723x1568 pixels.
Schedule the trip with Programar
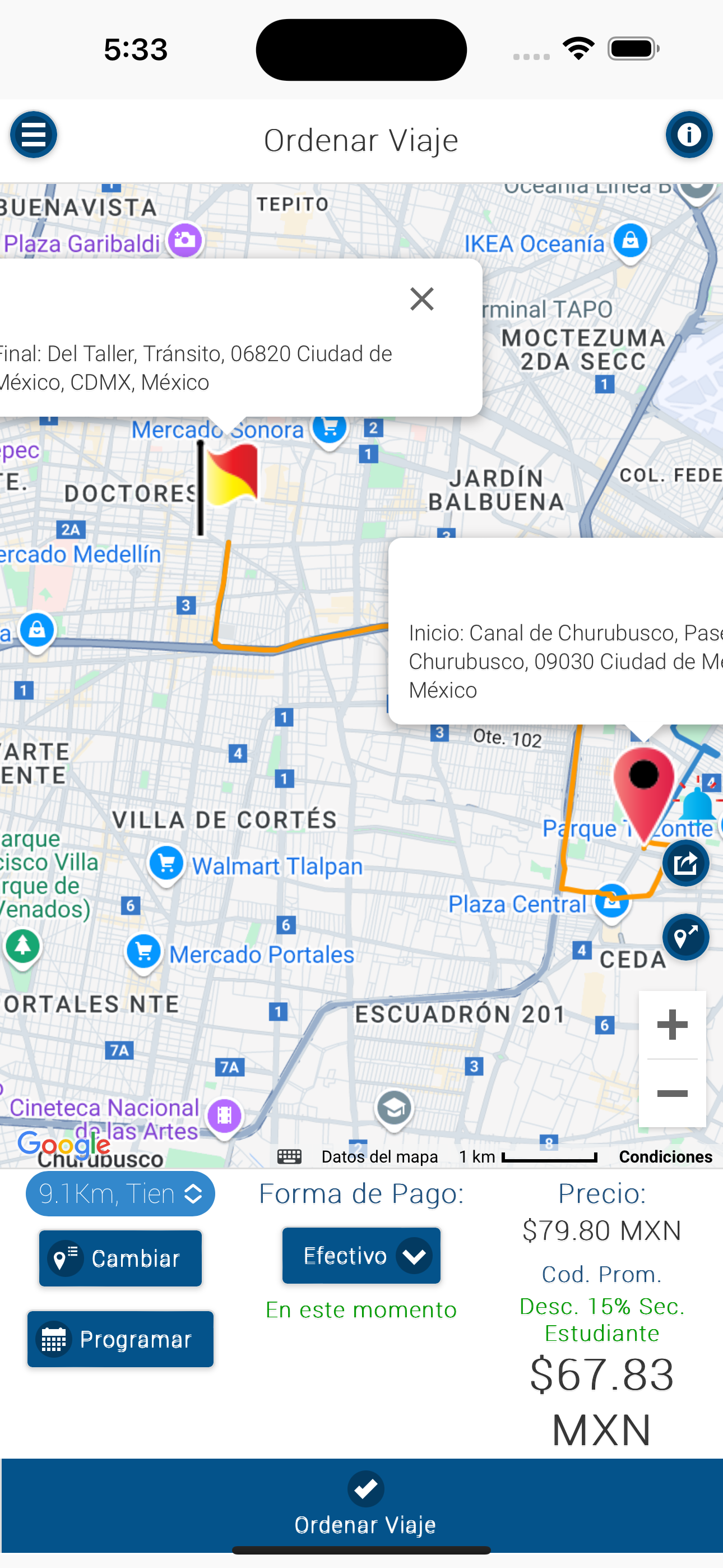pyautogui.click(x=120, y=1339)
